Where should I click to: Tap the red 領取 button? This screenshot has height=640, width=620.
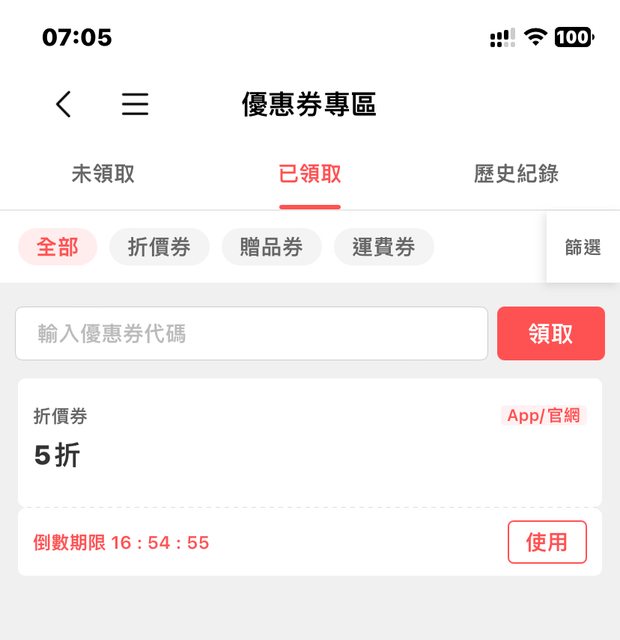pyautogui.click(x=551, y=333)
